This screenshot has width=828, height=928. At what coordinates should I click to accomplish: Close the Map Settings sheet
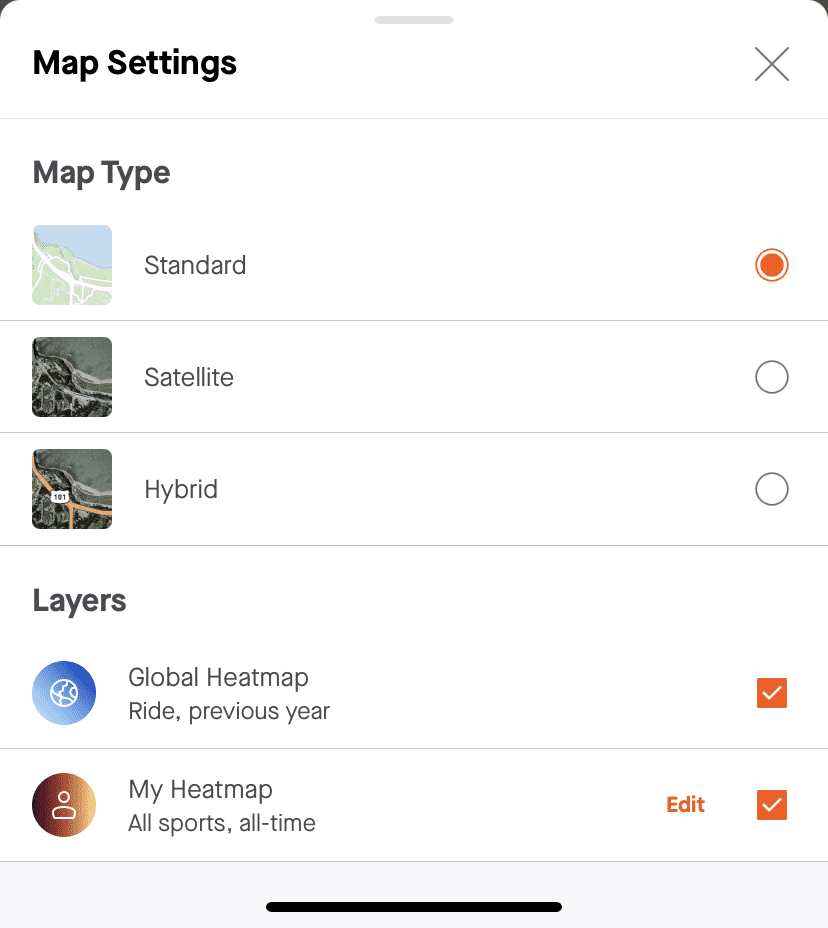tap(772, 64)
